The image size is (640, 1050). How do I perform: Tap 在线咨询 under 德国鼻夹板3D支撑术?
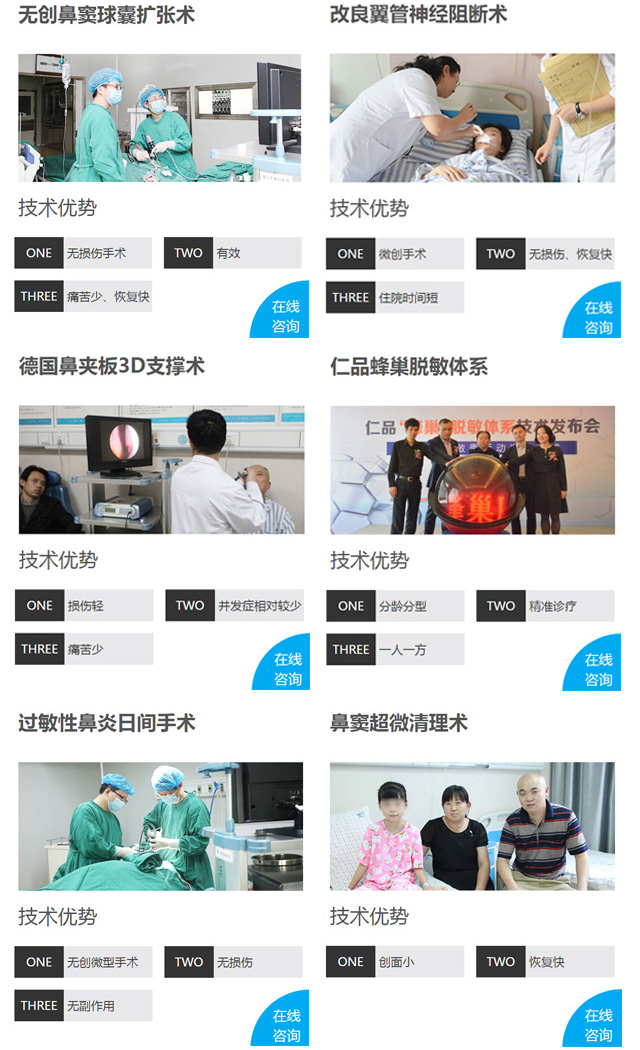tap(287, 669)
